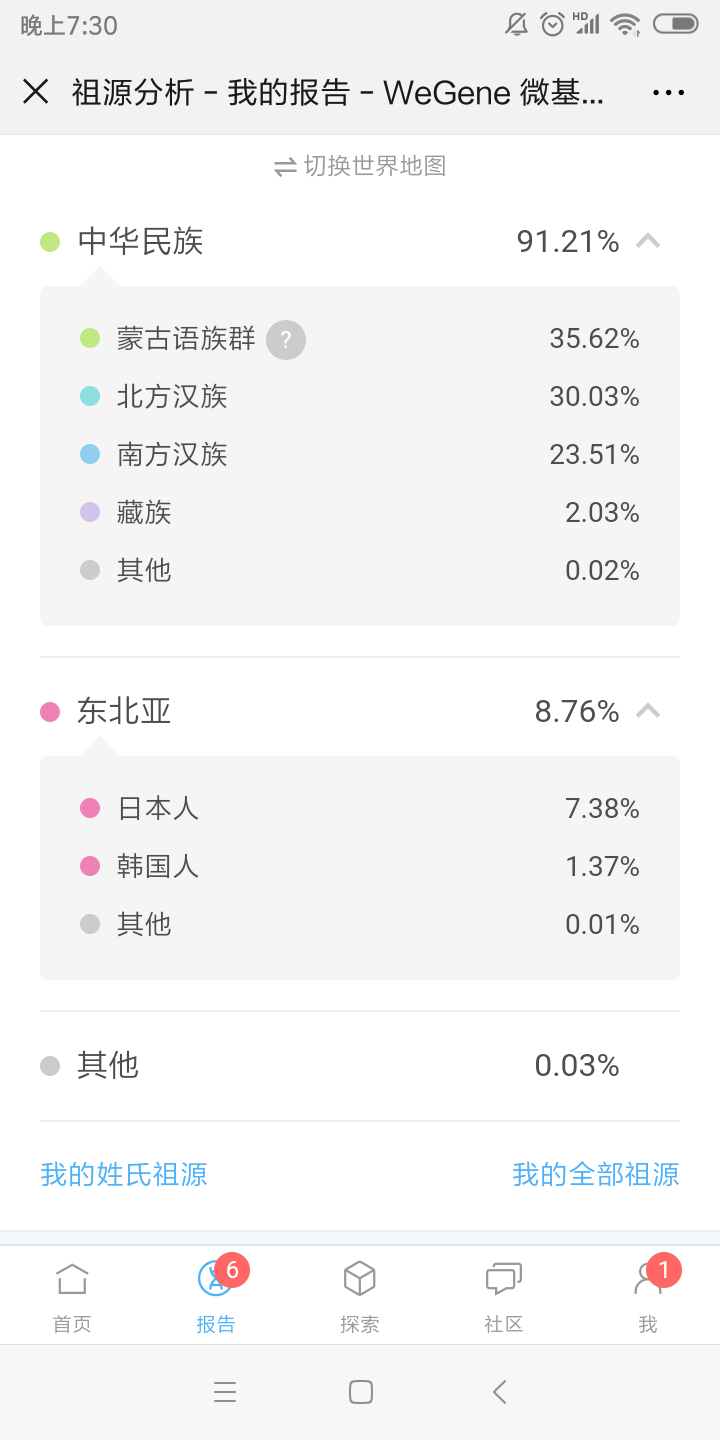Tap 切换世界地图 to switch map

click(360, 166)
